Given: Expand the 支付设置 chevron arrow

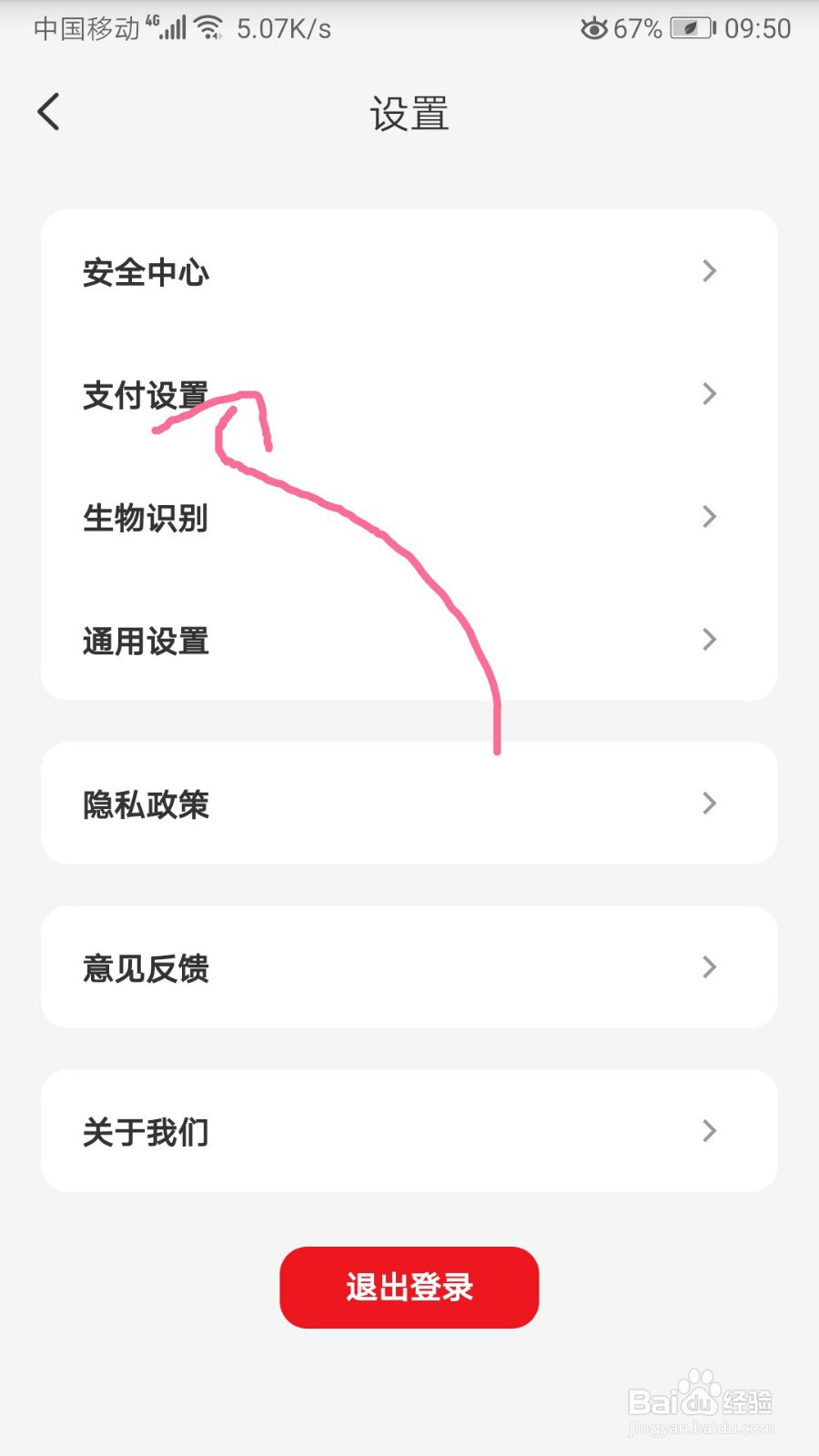Looking at the screenshot, I should pos(709,394).
